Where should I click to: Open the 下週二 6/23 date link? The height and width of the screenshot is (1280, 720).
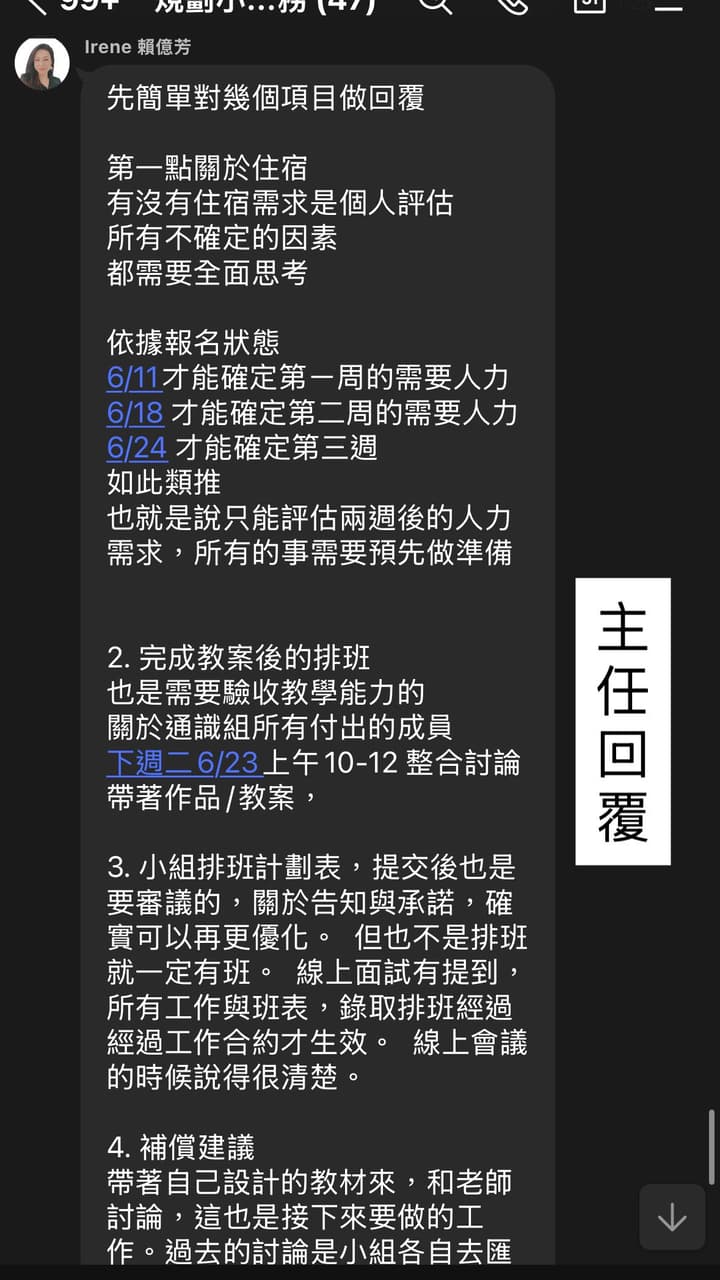click(x=185, y=763)
